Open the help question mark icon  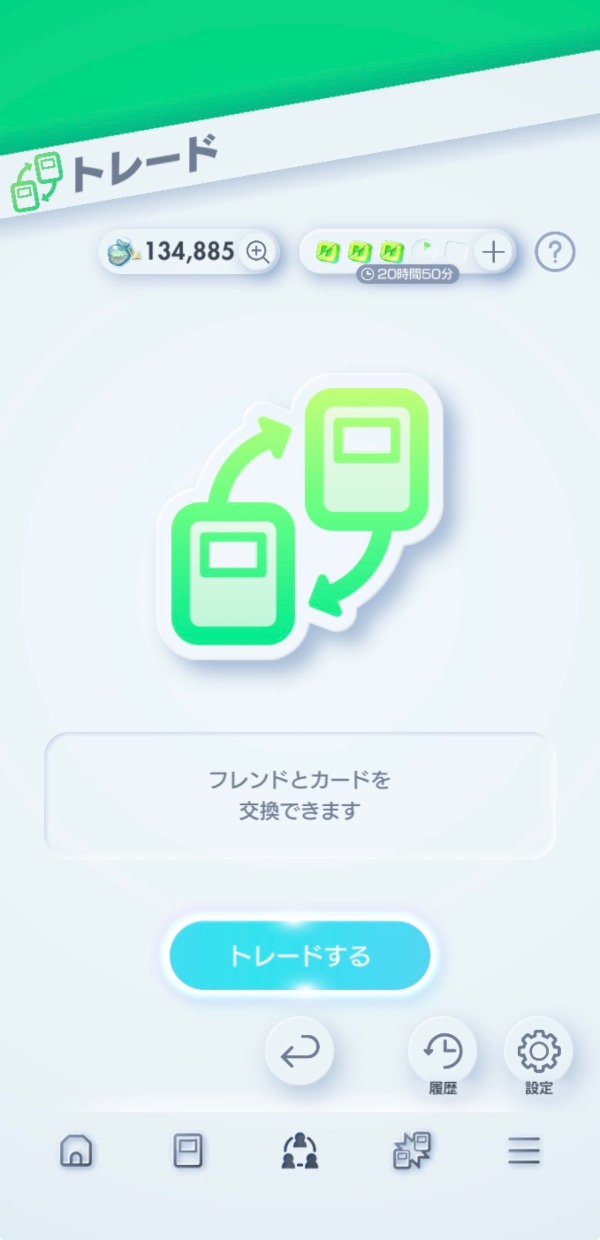coord(555,252)
